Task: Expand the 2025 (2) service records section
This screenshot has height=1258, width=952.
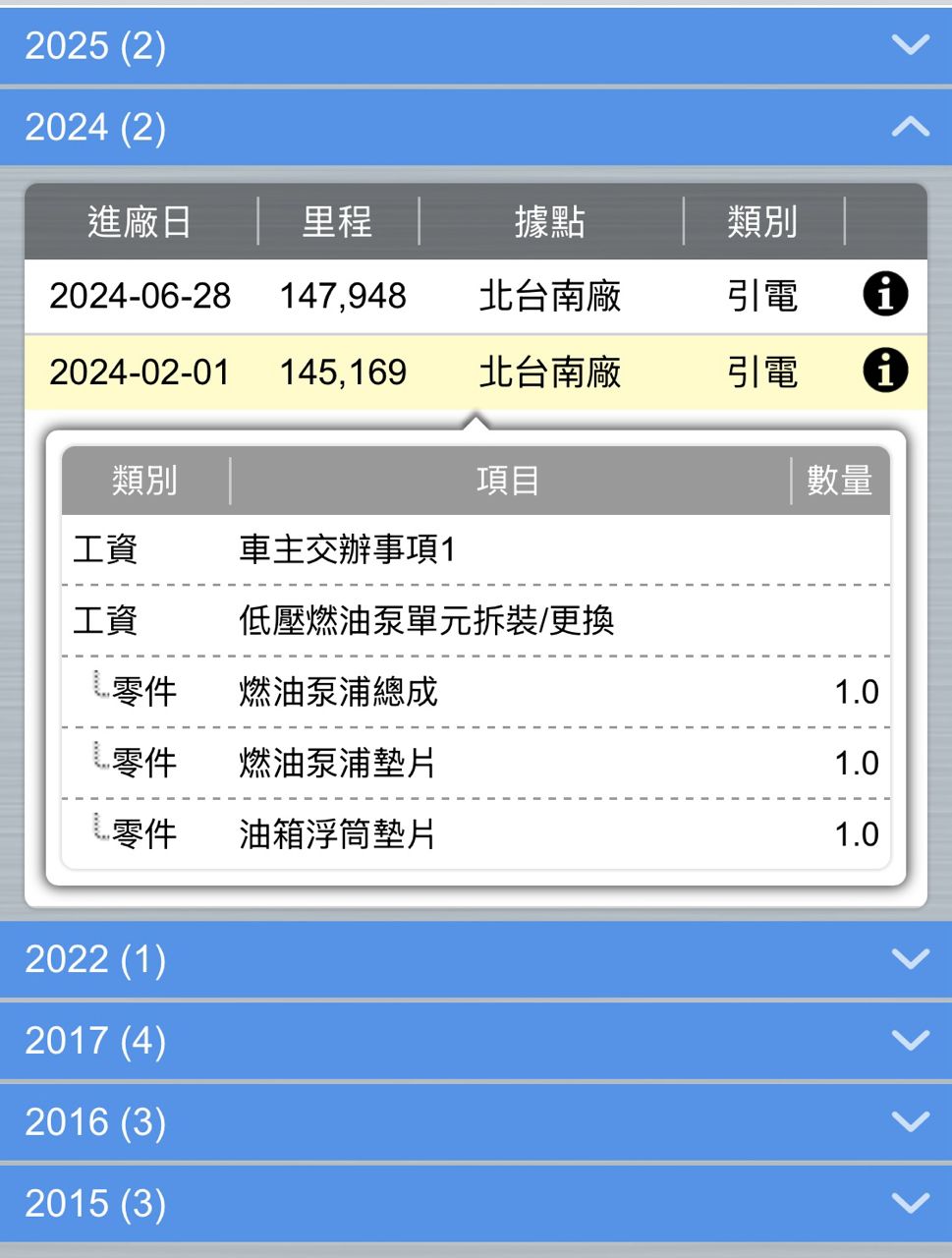Action: pyautogui.click(x=476, y=46)
